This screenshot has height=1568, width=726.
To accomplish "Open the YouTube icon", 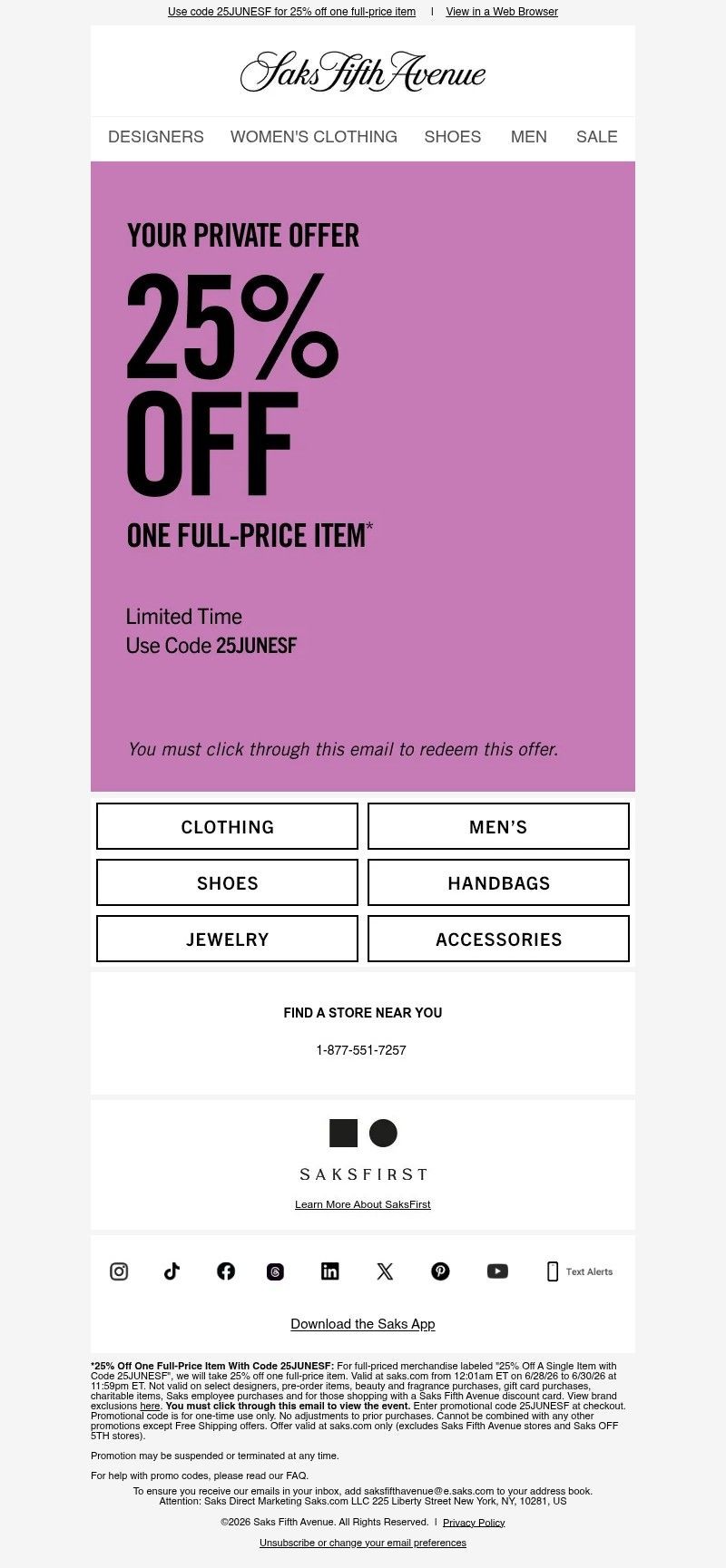I will (497, 1271).
